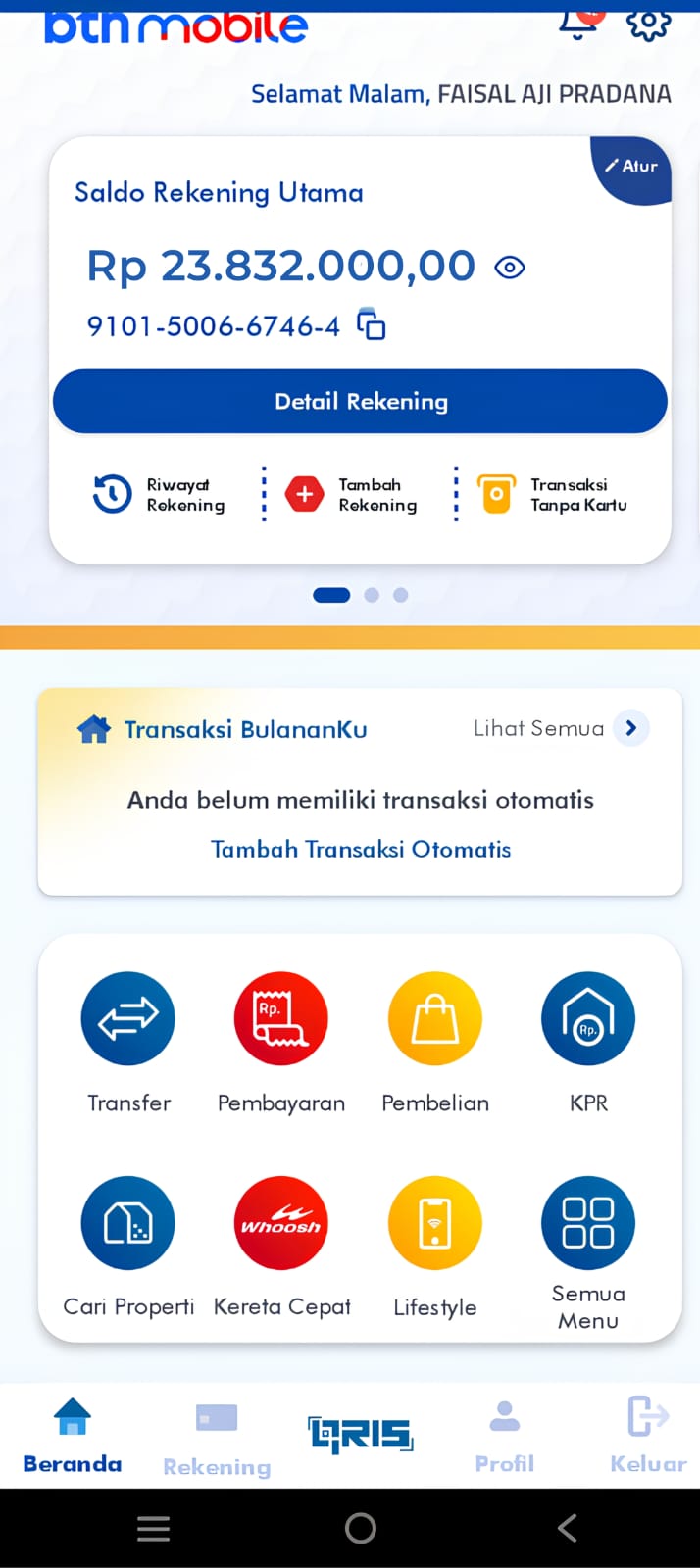The image size is (700, 1568).
Task: Open the settings gear icon
Action: (x=648, y=24)
